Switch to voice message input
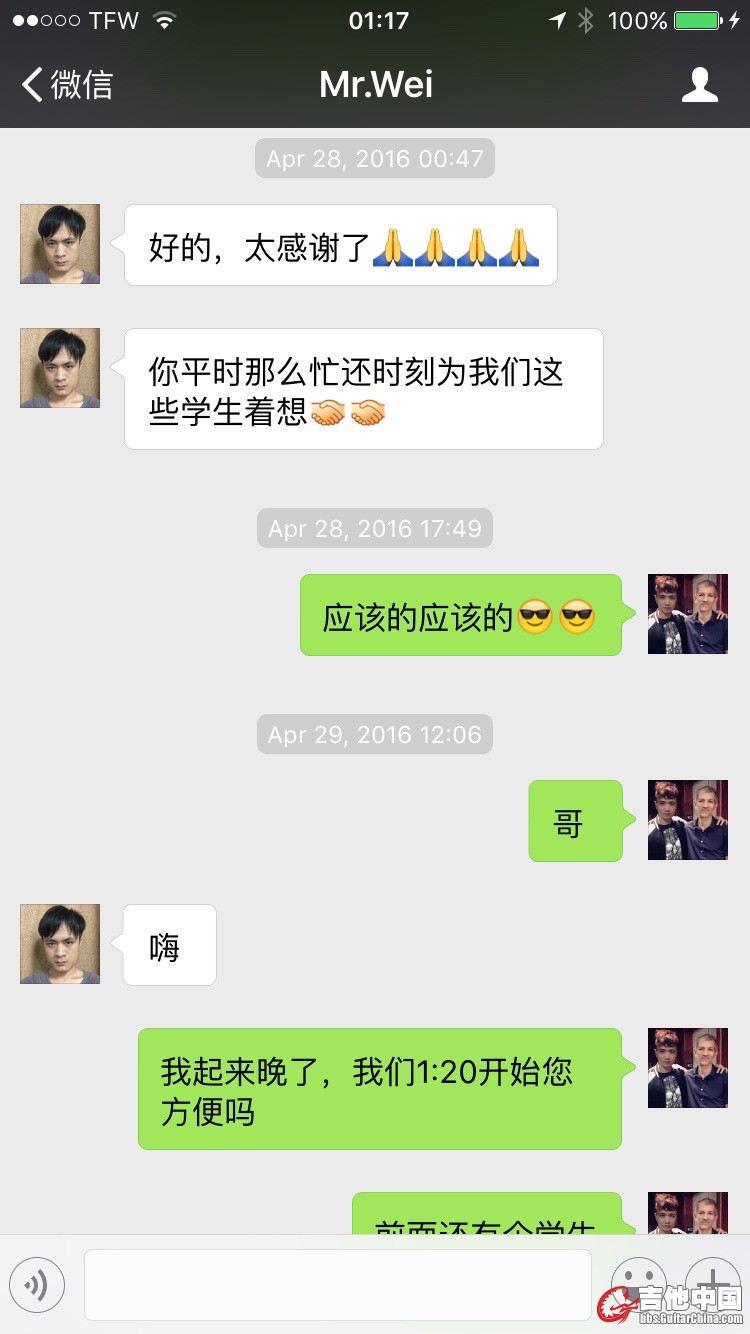The image size is (750, 1334). 37,1284
